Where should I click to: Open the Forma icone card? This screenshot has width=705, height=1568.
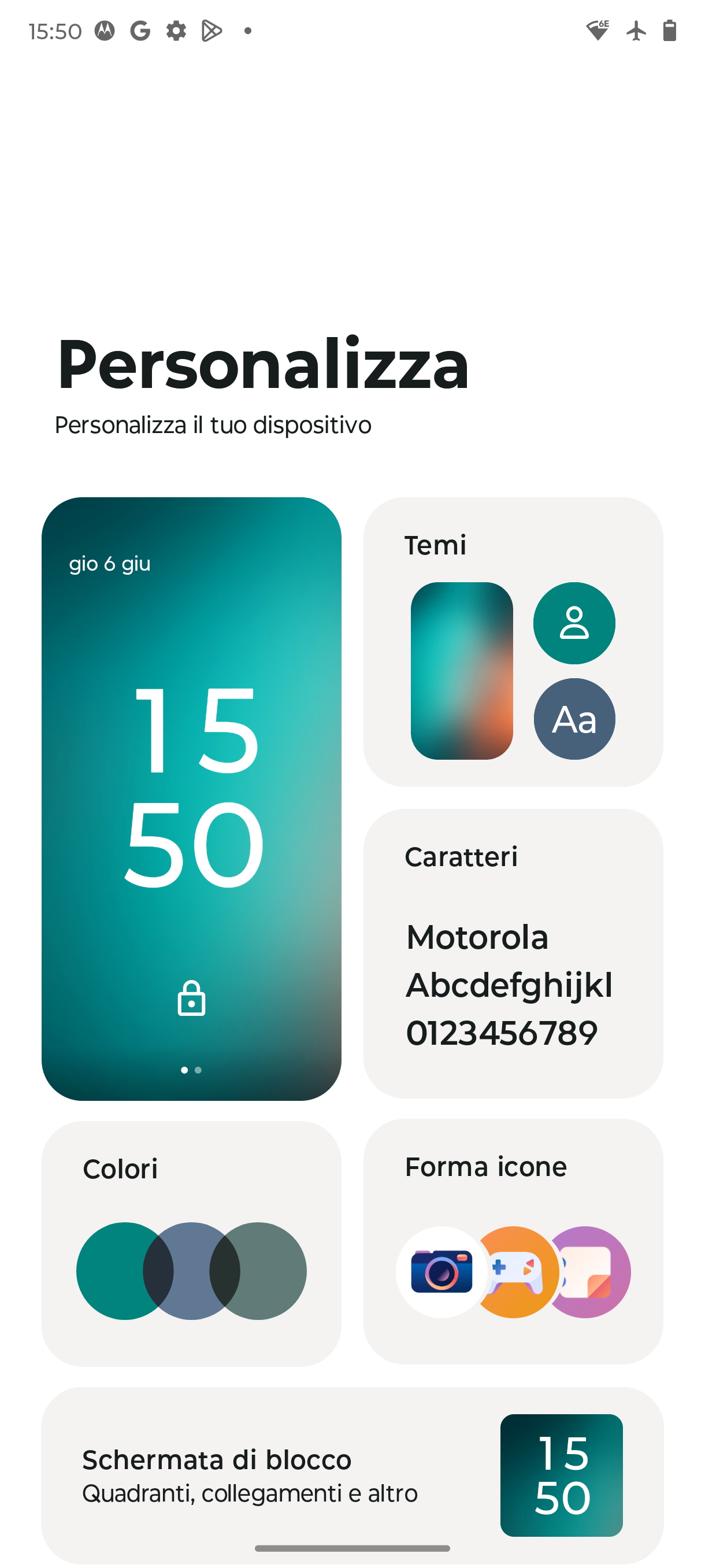click(x=513, y=1241)
